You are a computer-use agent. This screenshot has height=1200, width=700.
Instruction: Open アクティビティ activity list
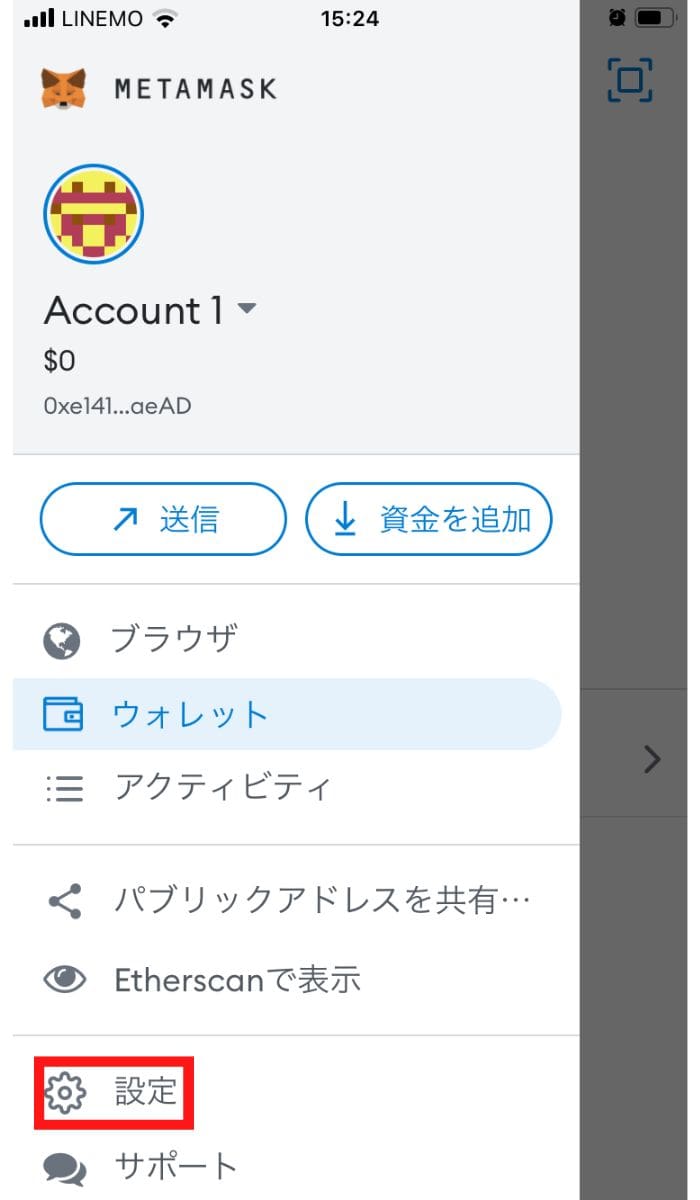tap(220, 788)
